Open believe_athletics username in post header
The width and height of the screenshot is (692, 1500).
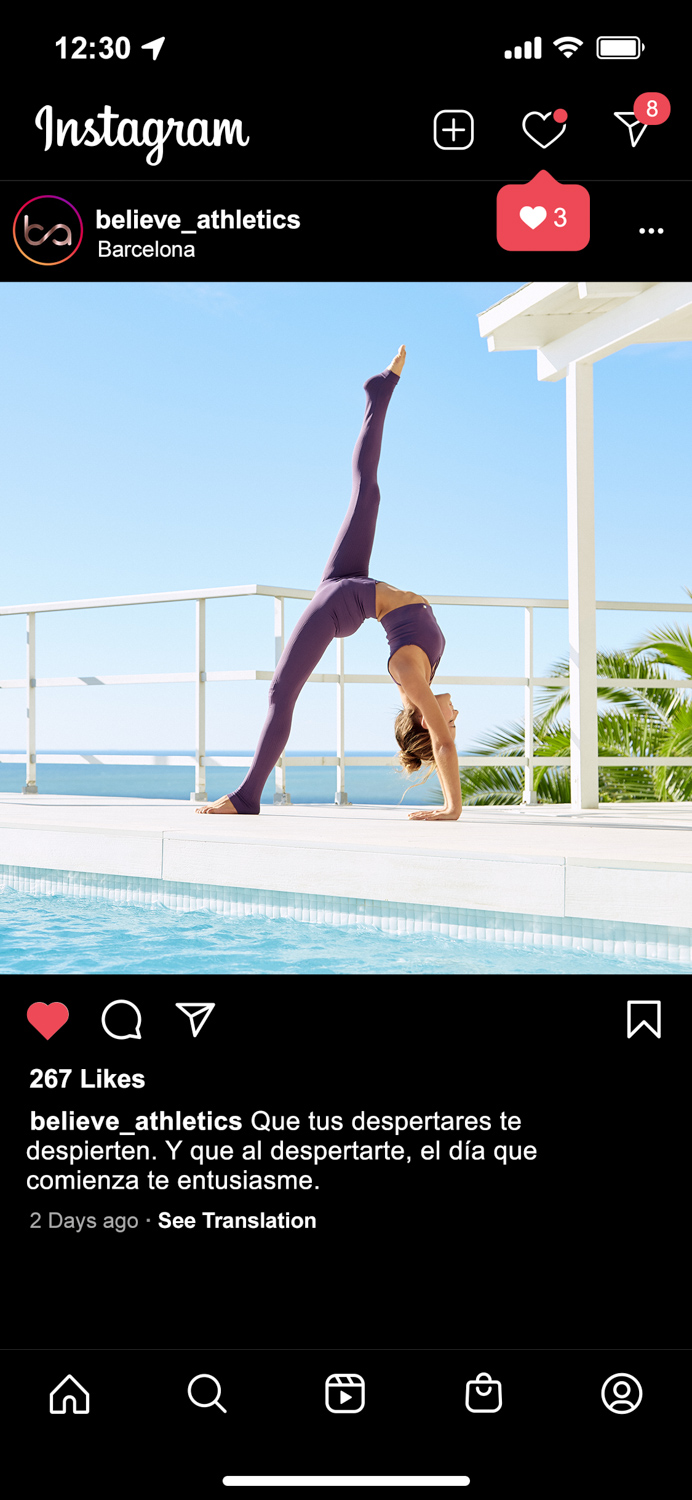pyautogui.click(x=198, y=220)
